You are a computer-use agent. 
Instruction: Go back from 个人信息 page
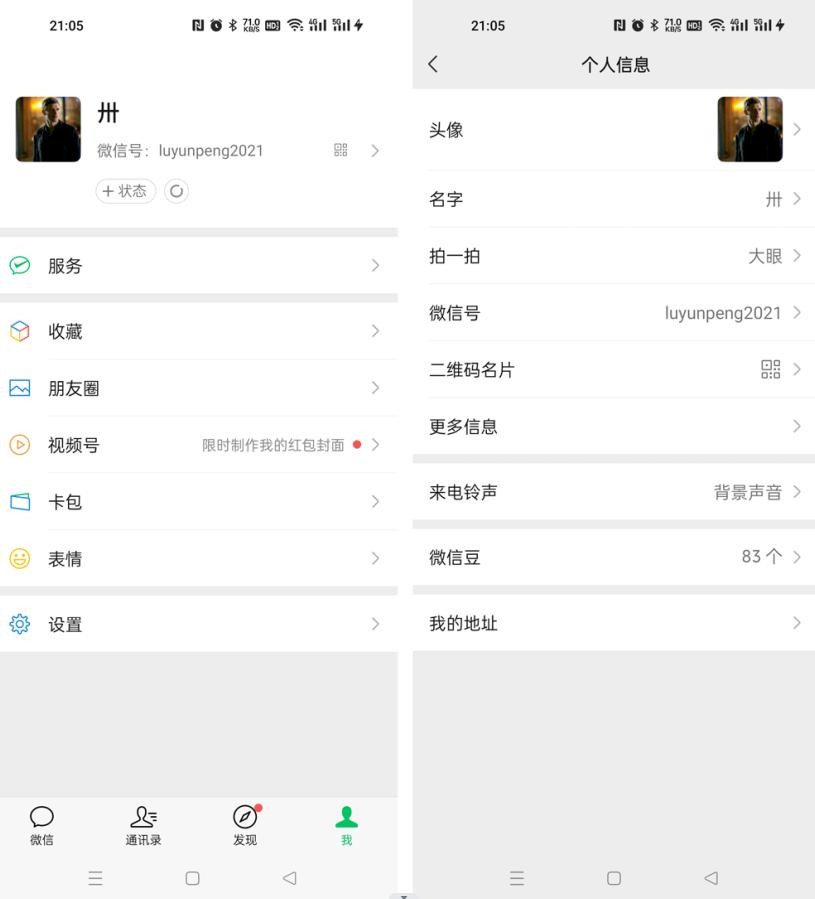point(433,64)
